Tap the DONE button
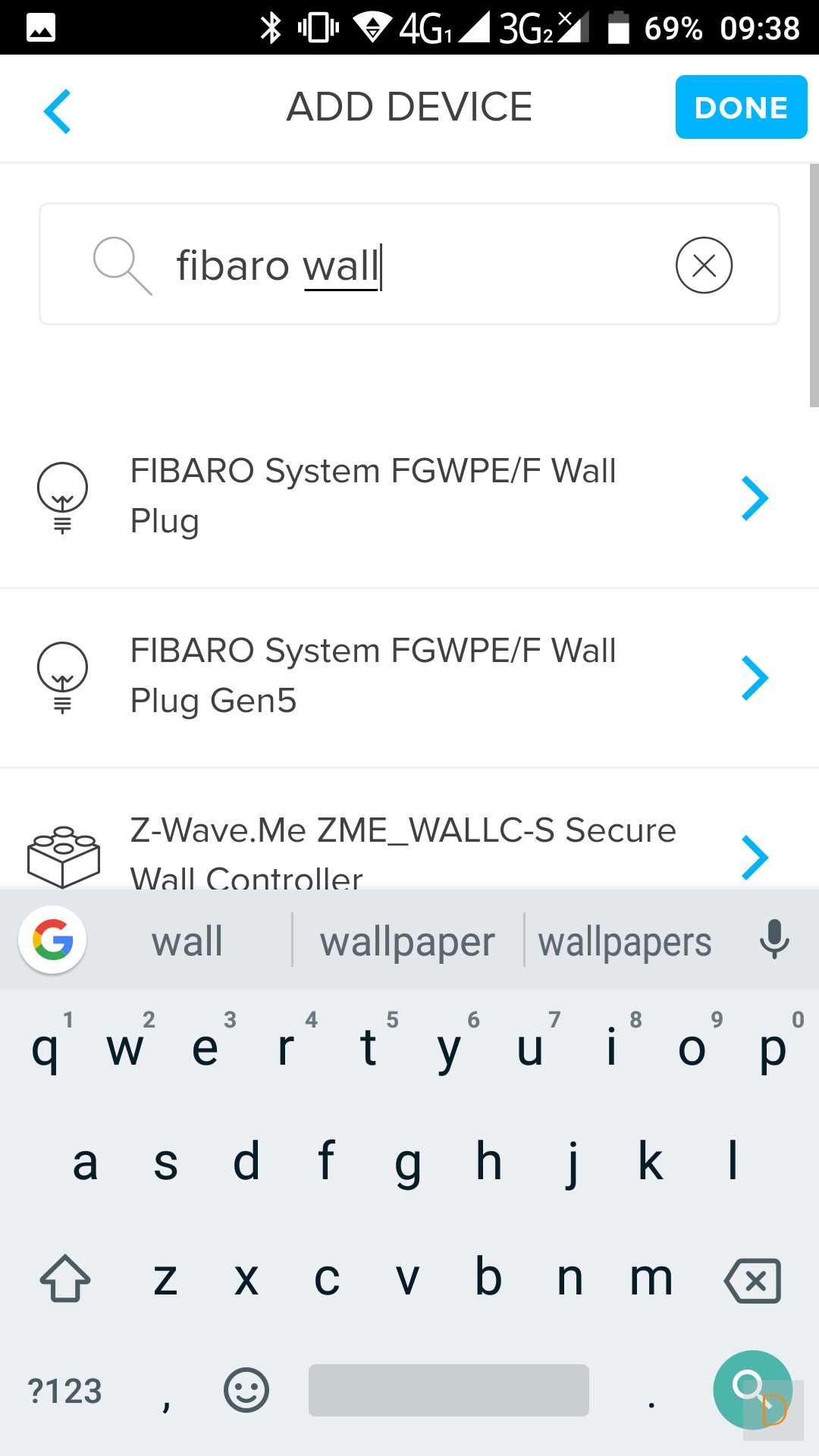 pyautogui.click(x=740, y=107)
